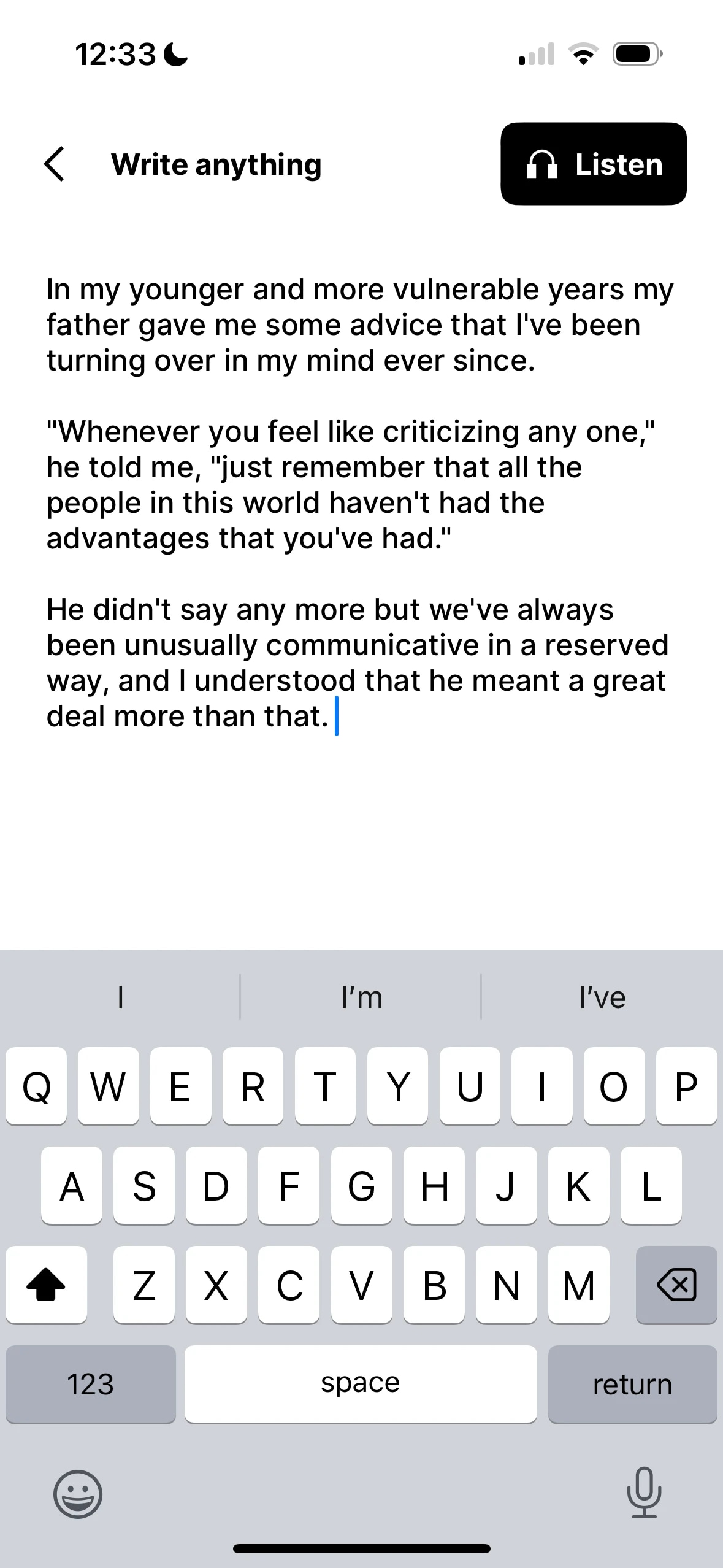Tap the space bar
This screenshot has height=1568, width=723.
coord(361,1384)
